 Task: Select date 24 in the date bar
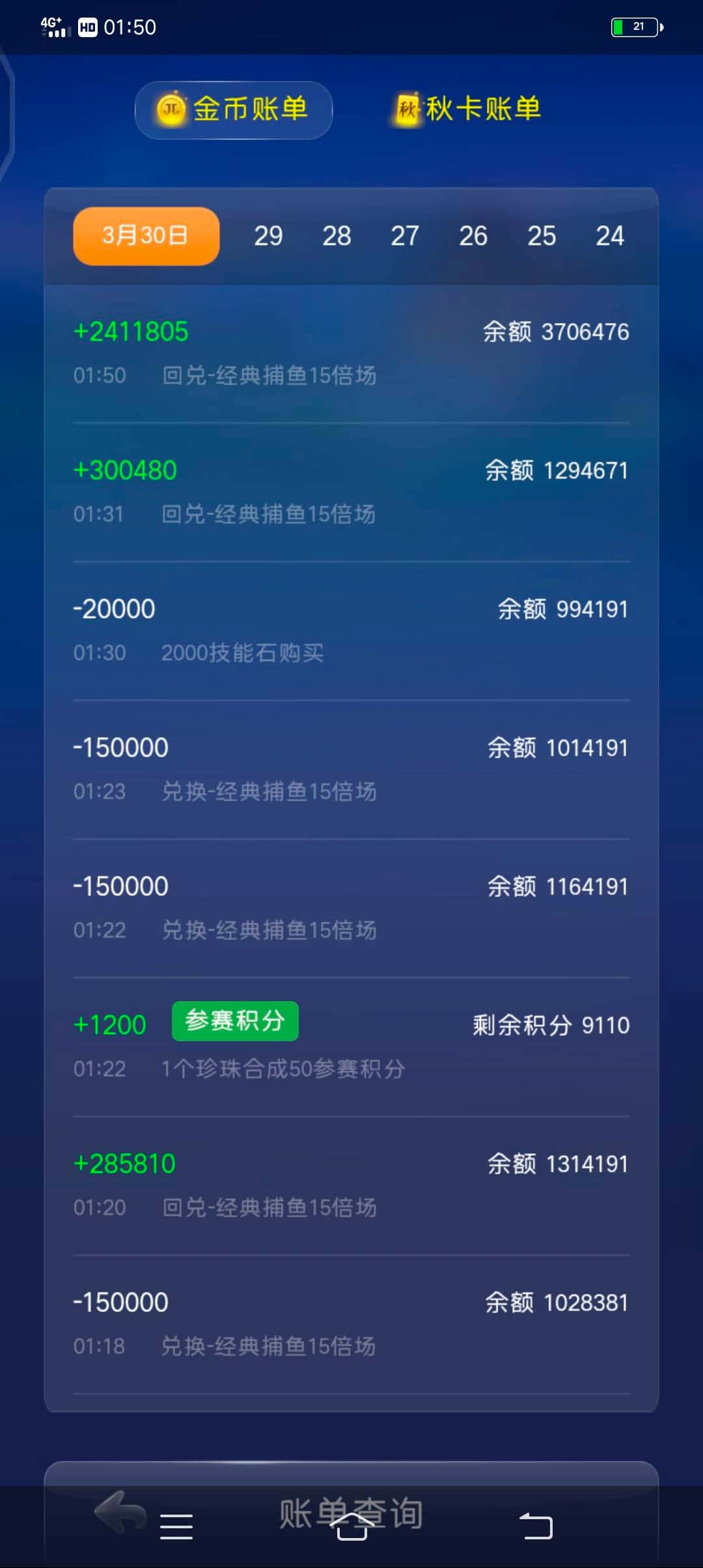pyautogui.click(x=610, y=236)
